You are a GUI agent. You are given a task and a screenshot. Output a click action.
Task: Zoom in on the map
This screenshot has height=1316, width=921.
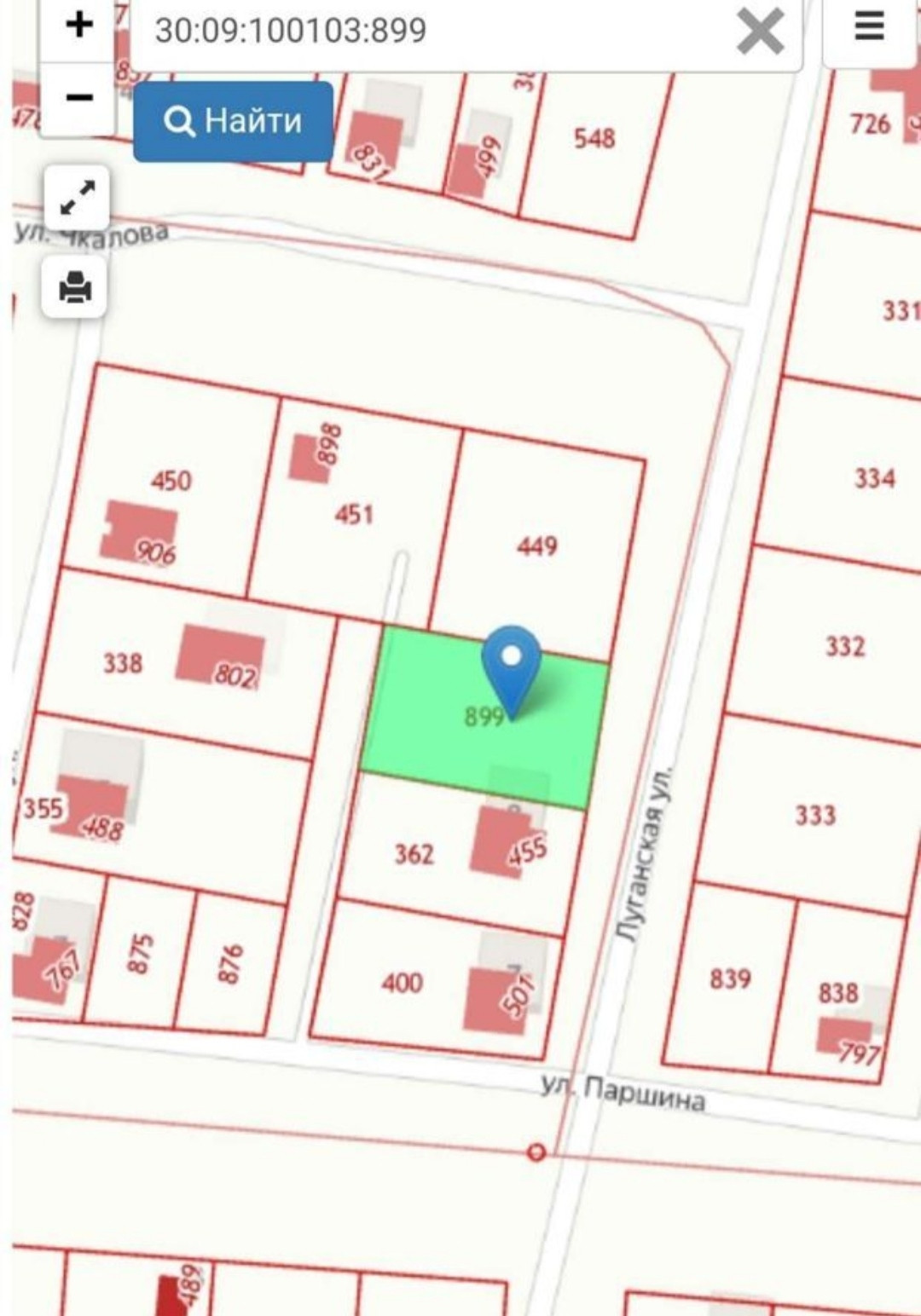click(x=78, y=26)
